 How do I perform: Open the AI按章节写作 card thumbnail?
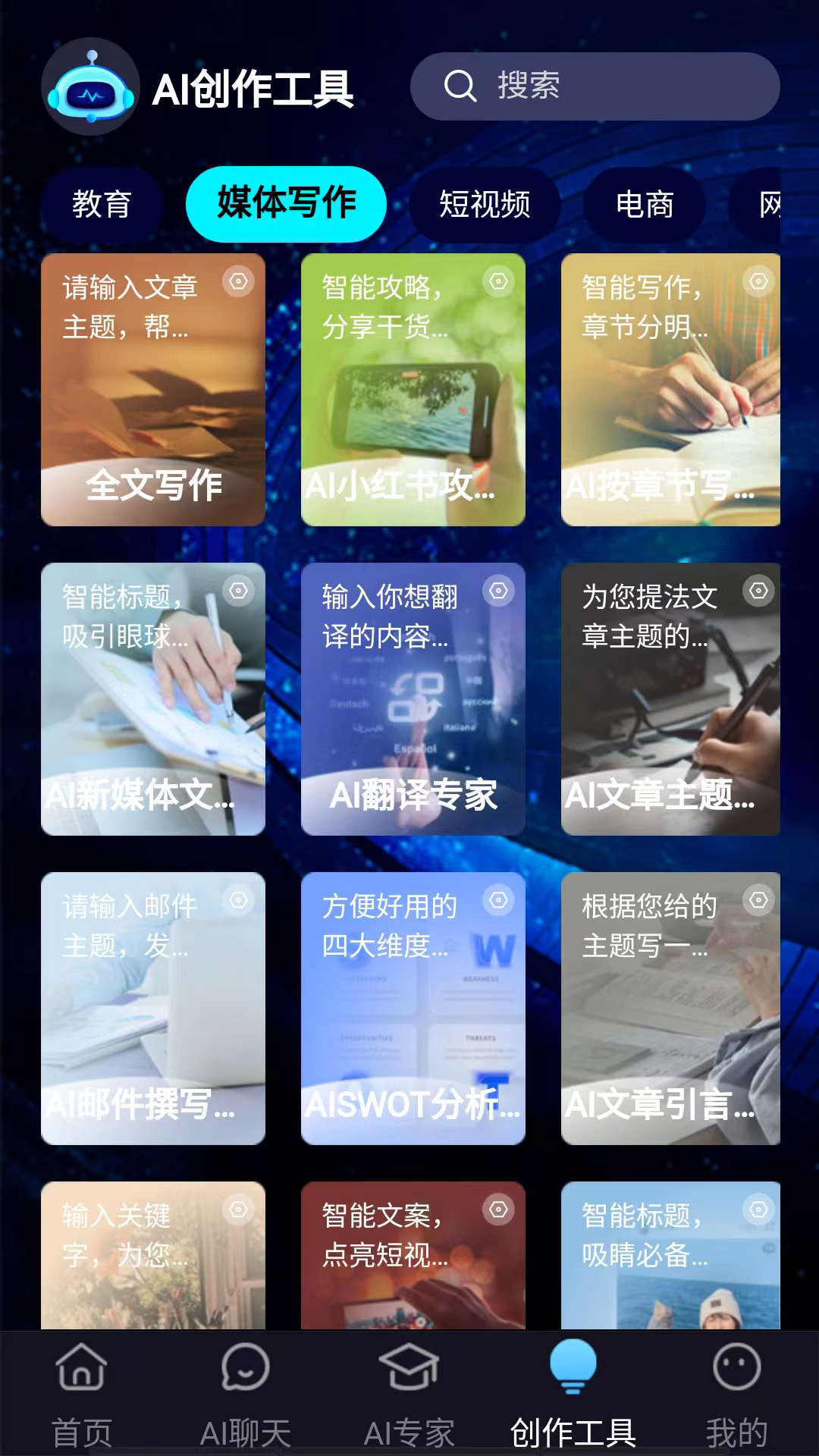click(671, 391)
